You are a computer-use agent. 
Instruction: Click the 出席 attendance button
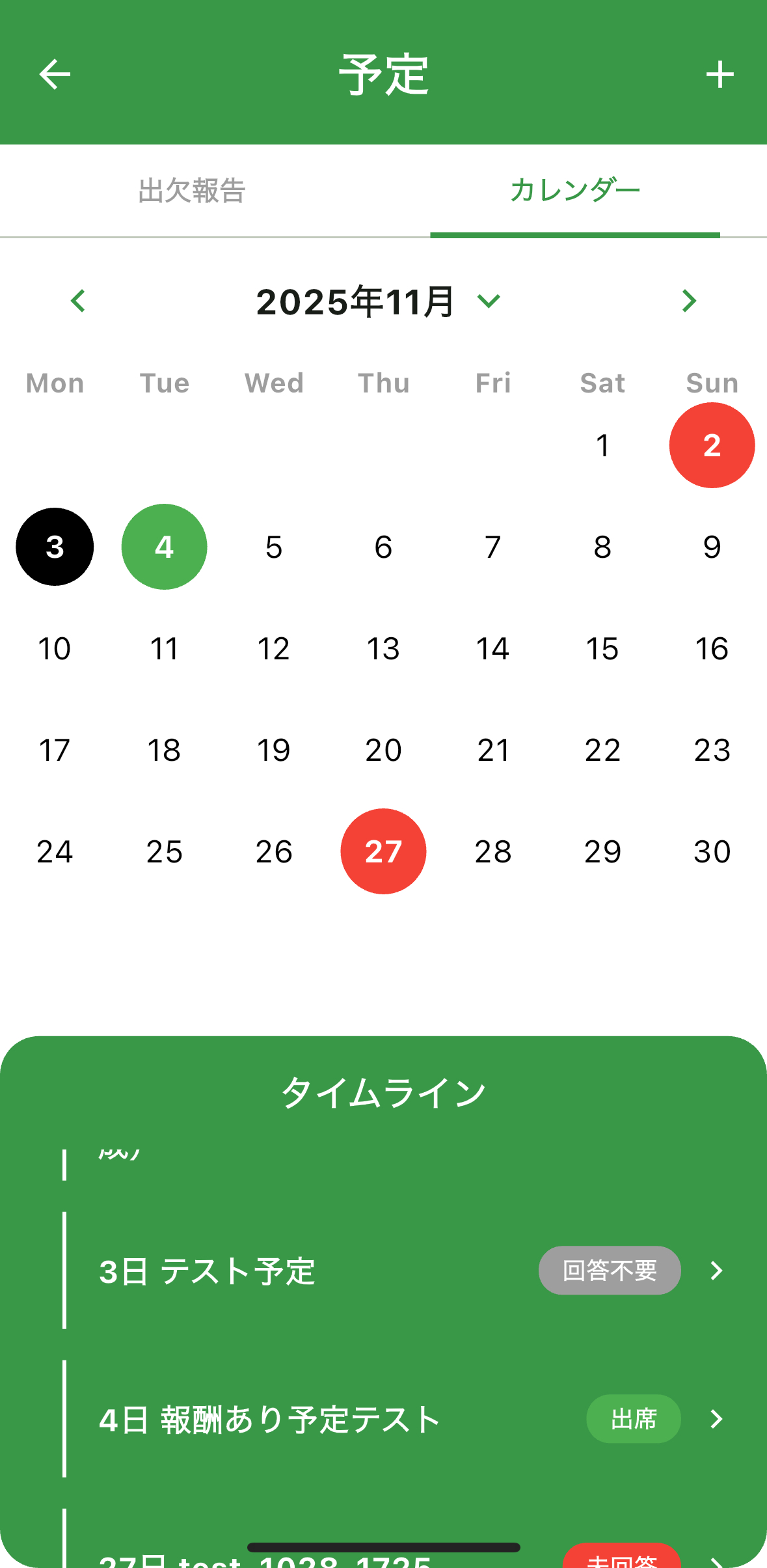(633, 1420)
